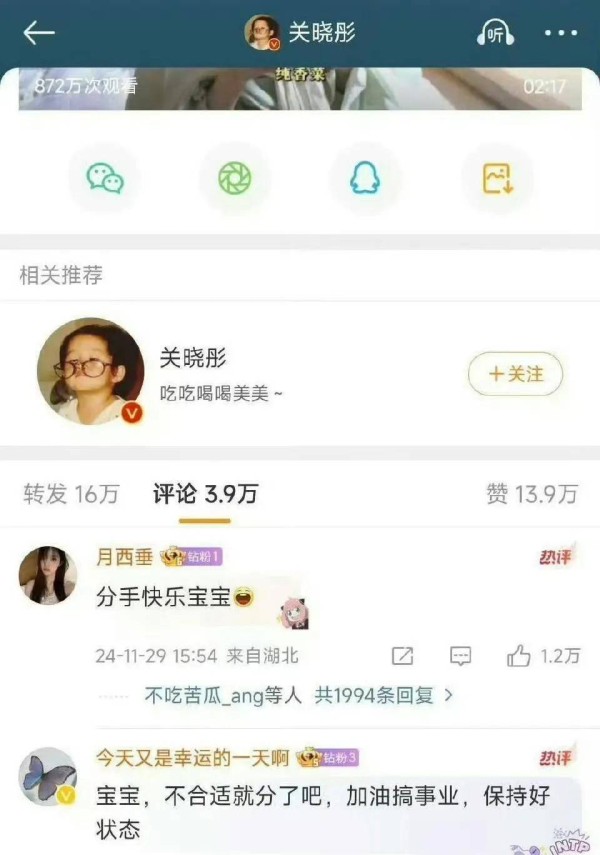Open 今天又是幸运的一天啊's avatar
The width and height of the screenshot is (600, 855).
point(48,776)
